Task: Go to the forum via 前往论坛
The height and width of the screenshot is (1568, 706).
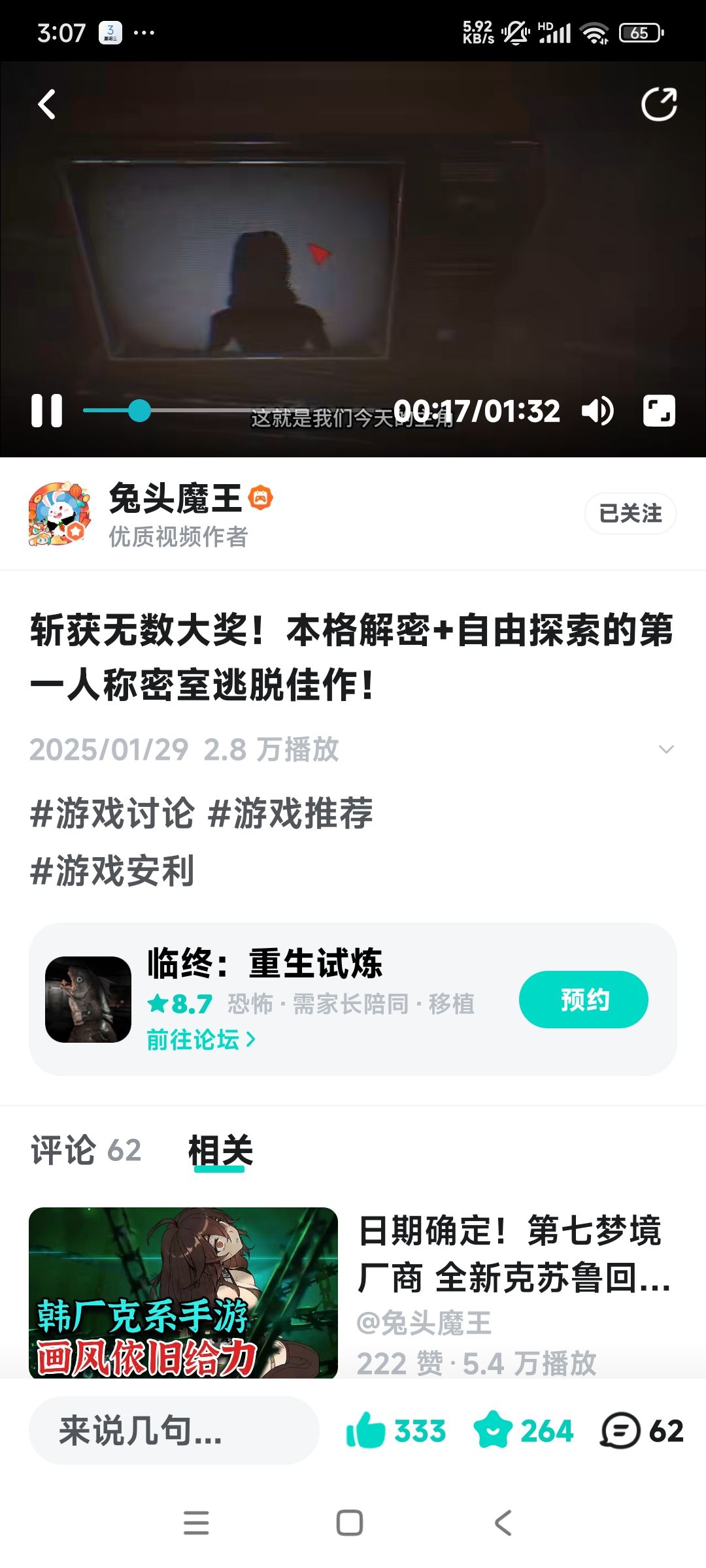Action: [x=201, y=1039]
